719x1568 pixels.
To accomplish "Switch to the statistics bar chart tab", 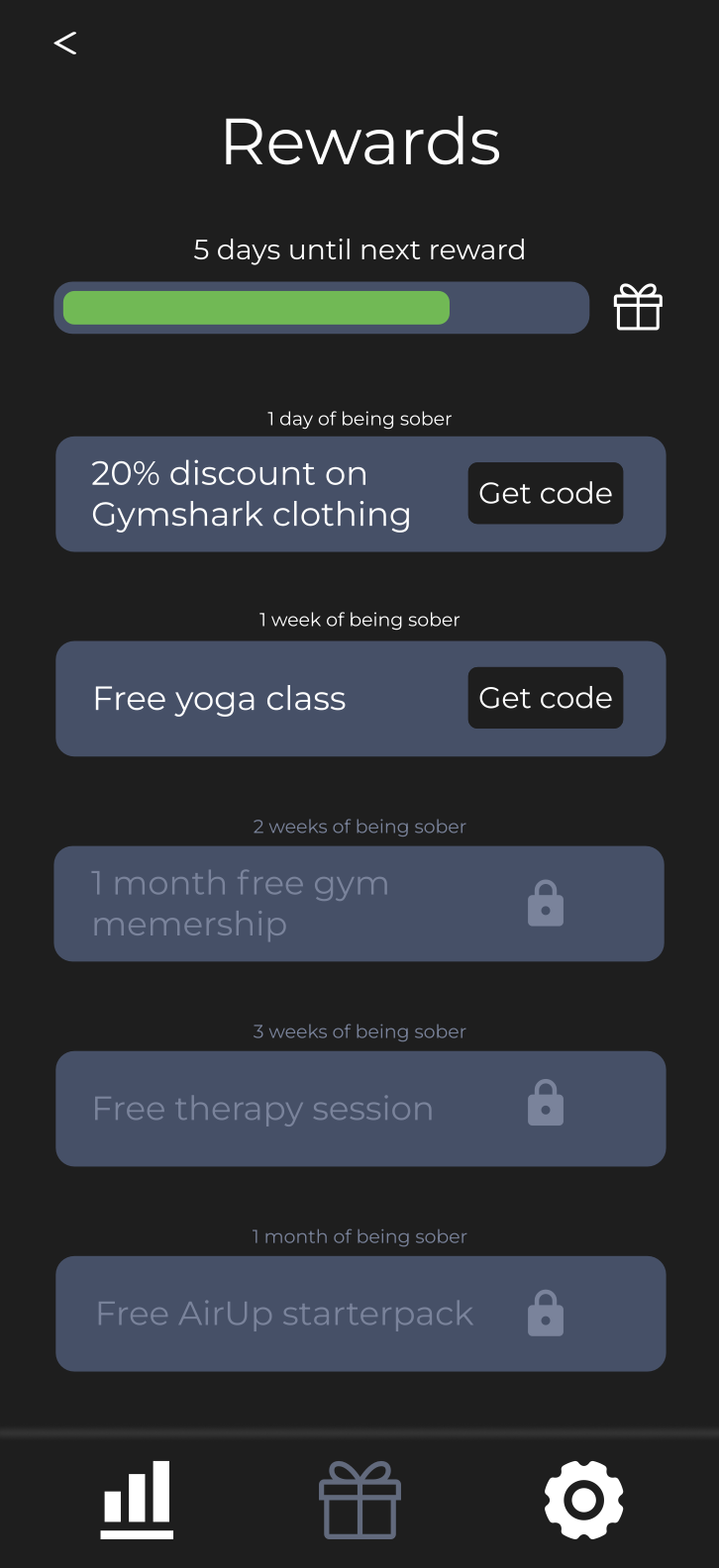I will click(138, 1499).
